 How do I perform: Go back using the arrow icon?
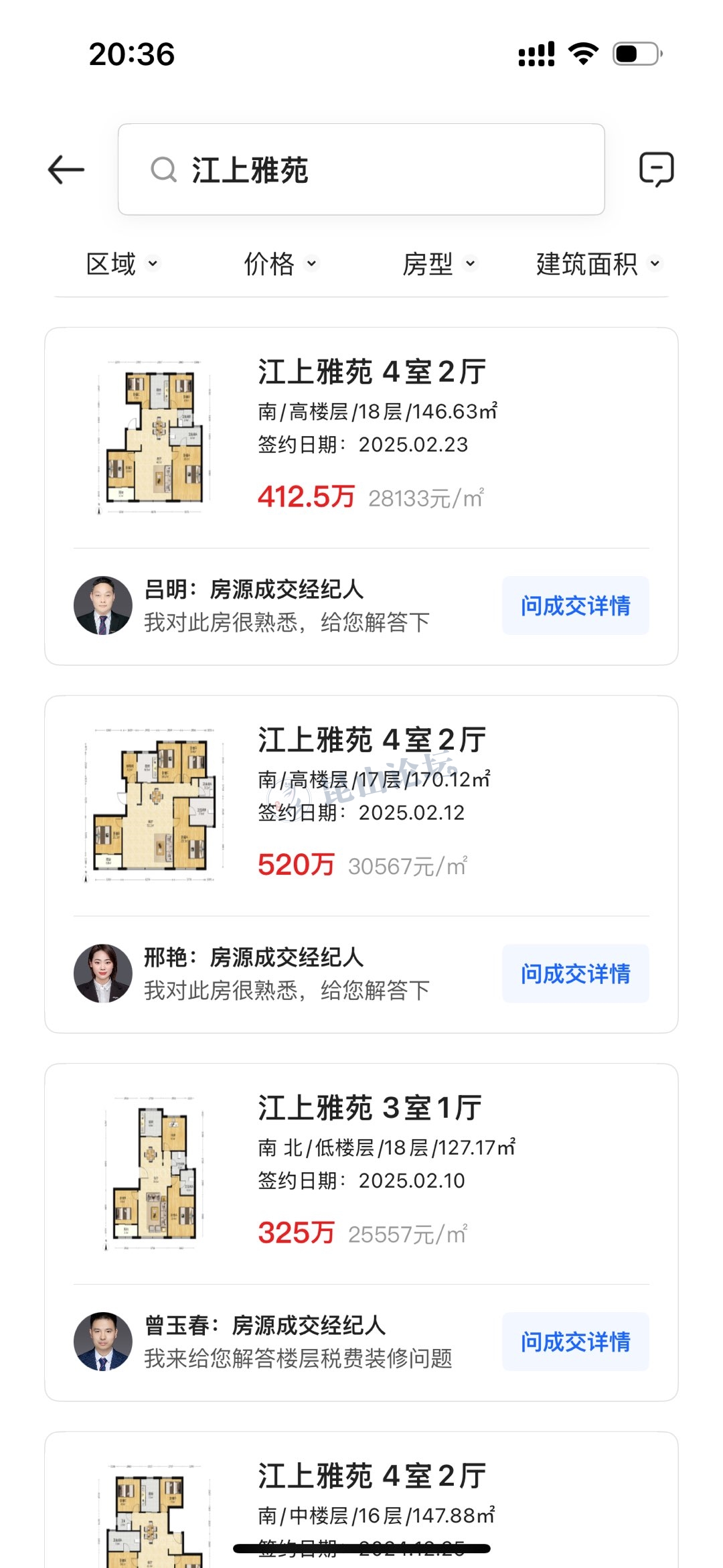[x=66, y=170]
